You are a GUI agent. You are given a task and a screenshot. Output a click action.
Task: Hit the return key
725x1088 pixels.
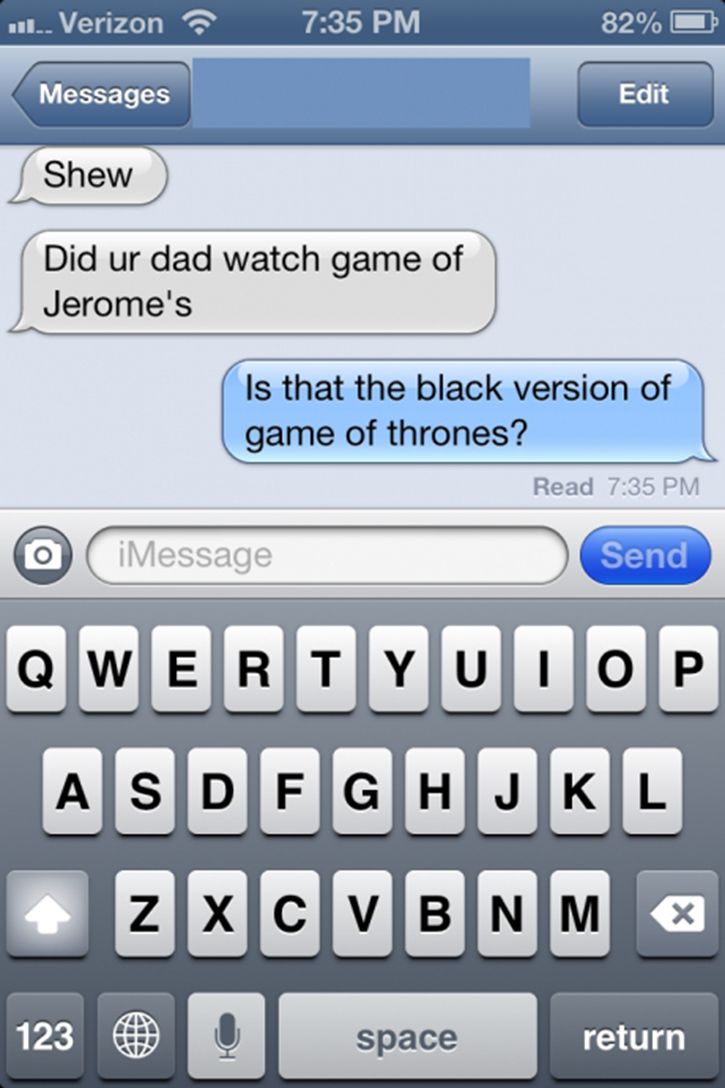[634, 1036]
